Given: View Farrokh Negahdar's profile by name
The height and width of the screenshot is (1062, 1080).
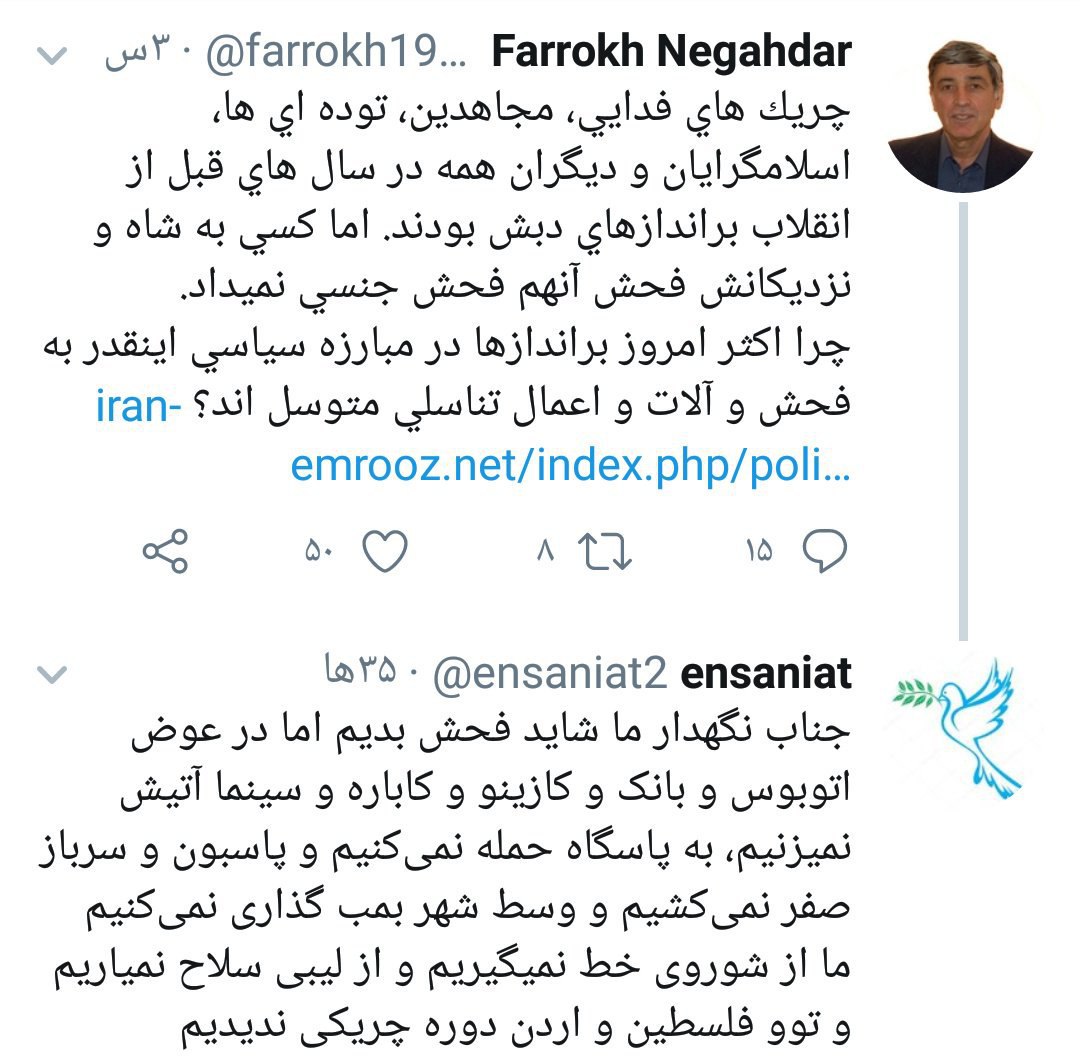Looking at the screenshot, I should point(672,54).
